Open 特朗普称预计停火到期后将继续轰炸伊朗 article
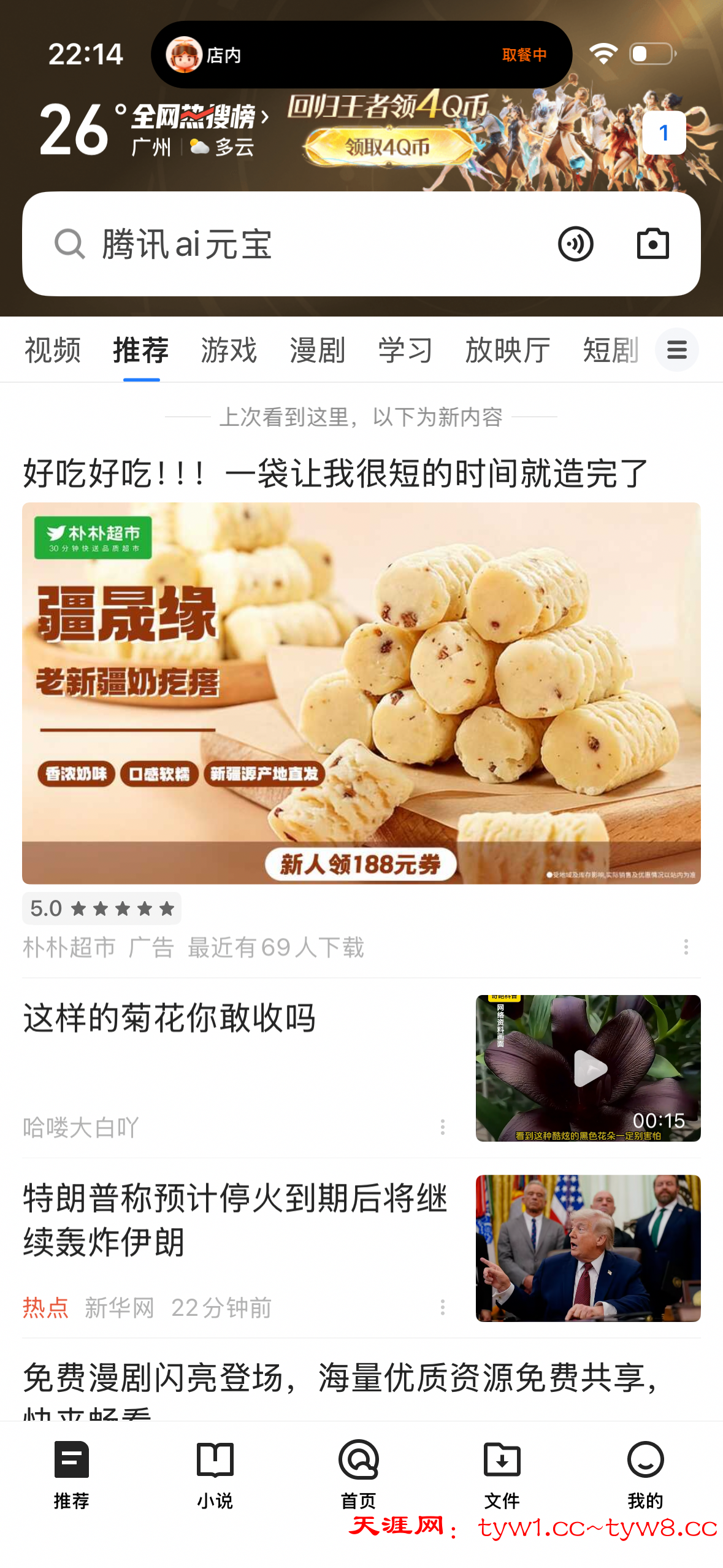Image resolution: width=723 pixels, height=1568 pixels. 235,1220
